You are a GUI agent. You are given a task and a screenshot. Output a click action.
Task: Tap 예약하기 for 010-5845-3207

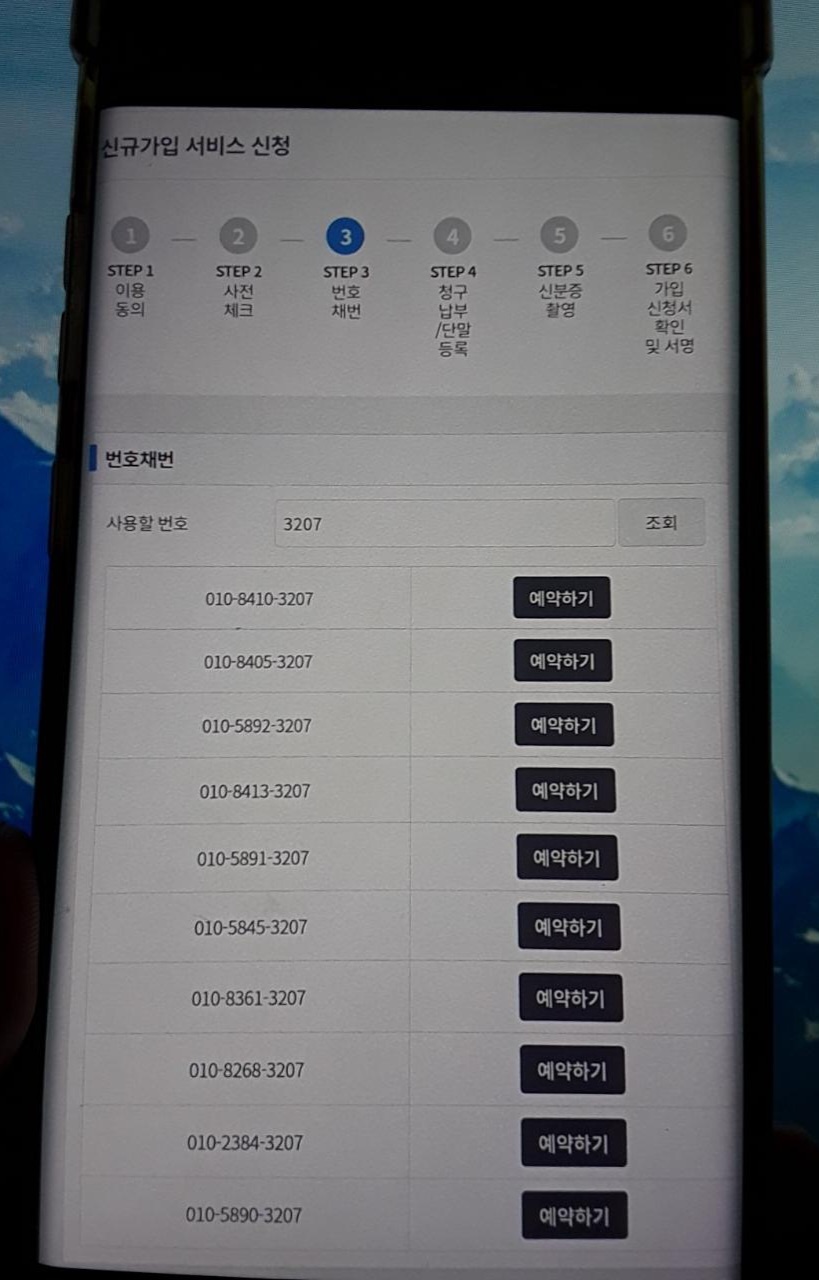click(569, 927)
